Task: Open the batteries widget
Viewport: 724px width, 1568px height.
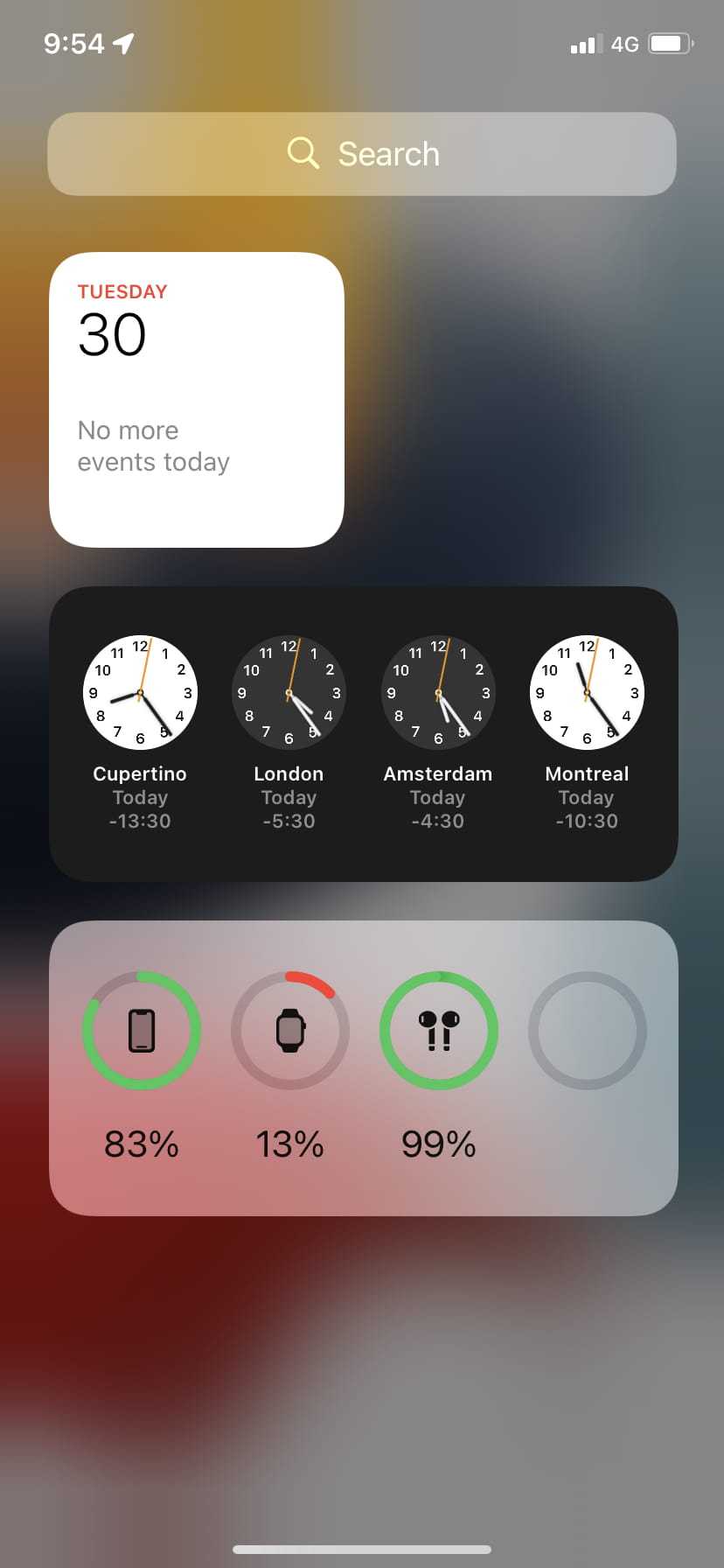Action: click(363, 1067)
